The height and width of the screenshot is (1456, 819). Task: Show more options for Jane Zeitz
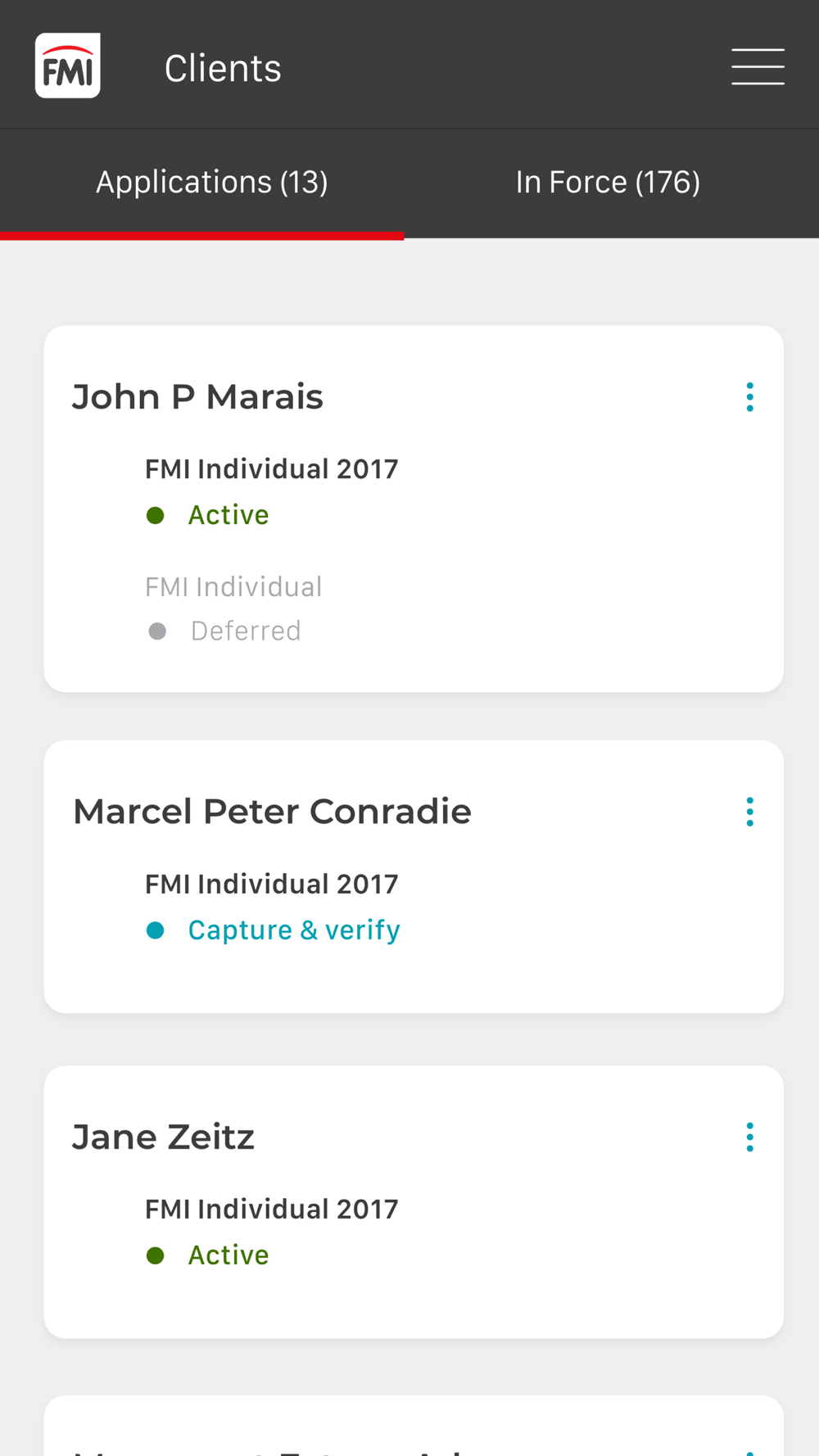point(749,1137)
